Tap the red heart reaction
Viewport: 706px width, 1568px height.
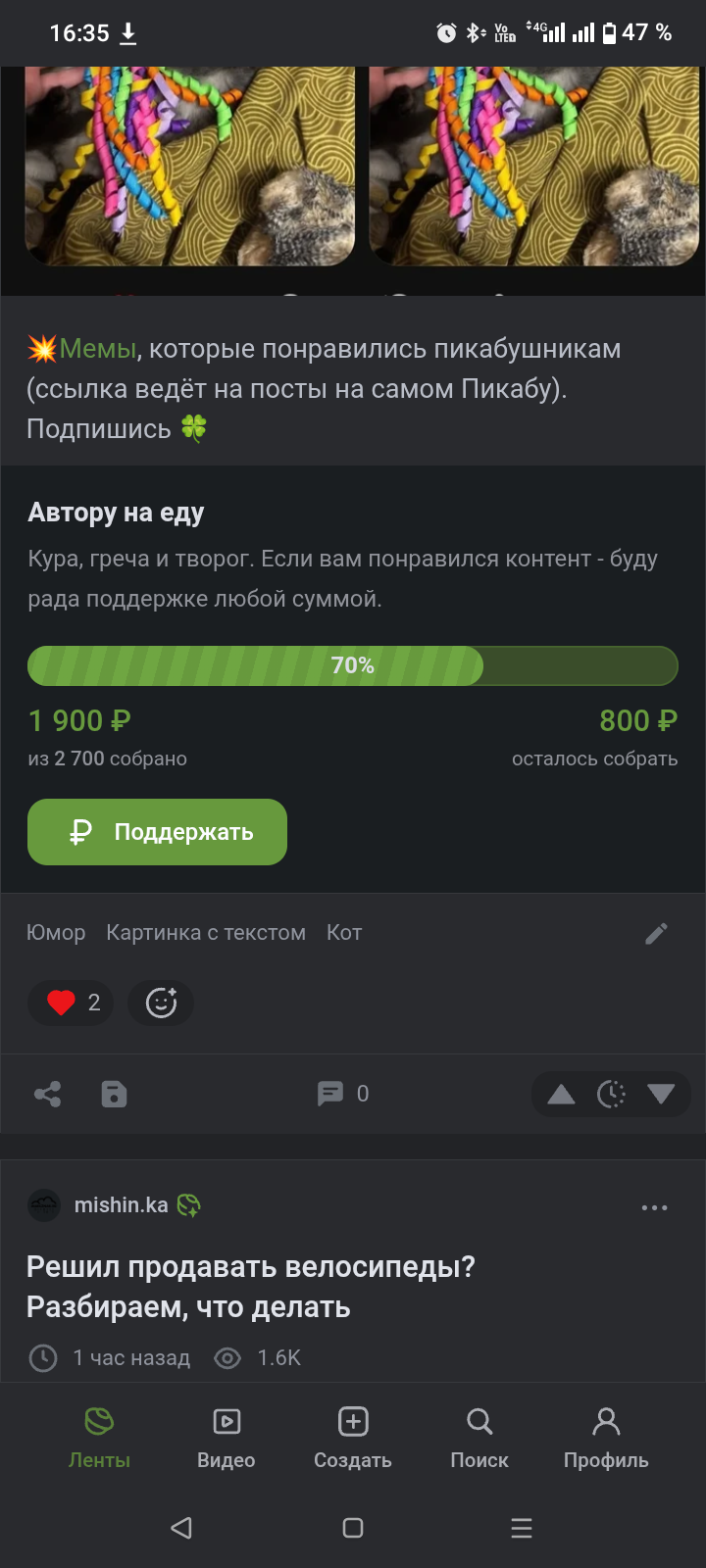click(71, 1003)
